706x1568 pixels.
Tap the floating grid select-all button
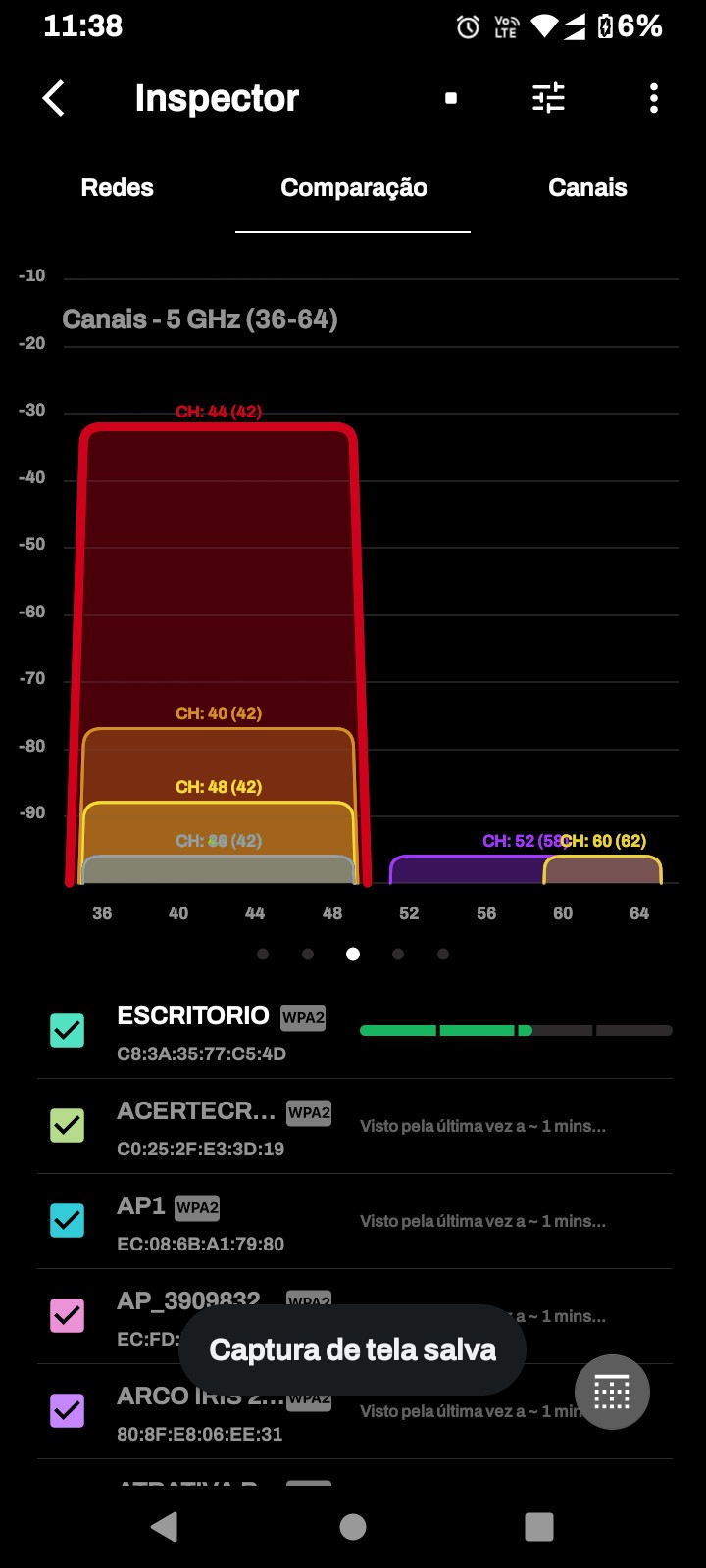[612, 1392]
